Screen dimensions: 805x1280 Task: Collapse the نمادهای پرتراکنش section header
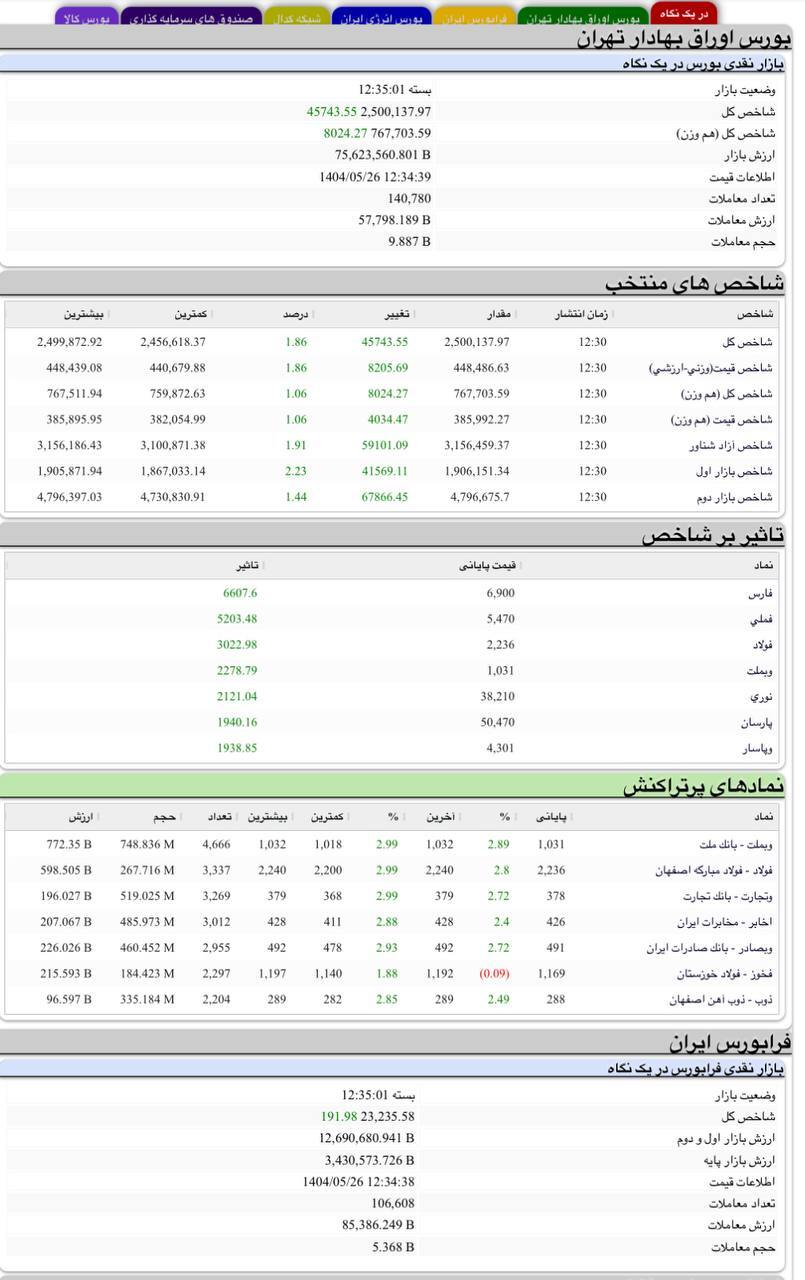[400, 786]
